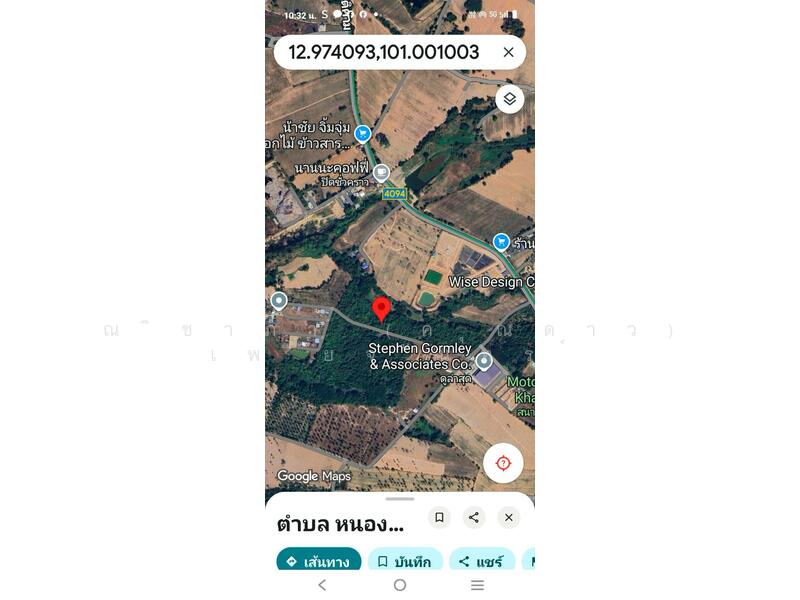800x600 pixels.
Task: Close the place details sheet
Action: [508, 517]
